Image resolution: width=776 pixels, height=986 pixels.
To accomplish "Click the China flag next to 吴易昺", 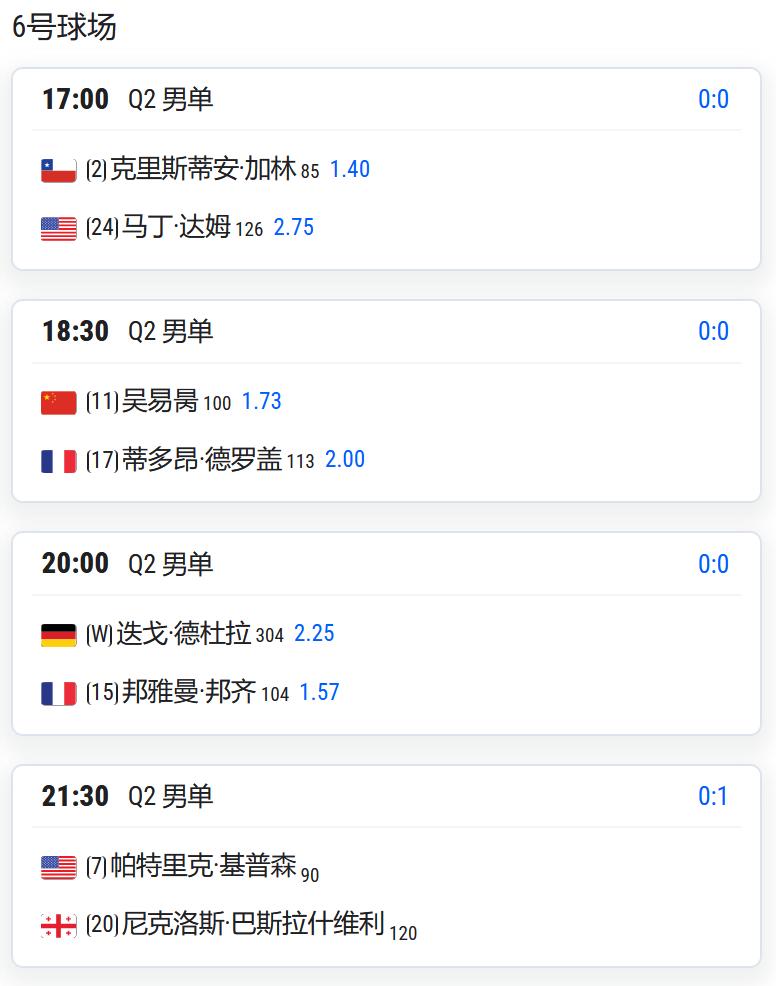I will (x=60, y=401).
